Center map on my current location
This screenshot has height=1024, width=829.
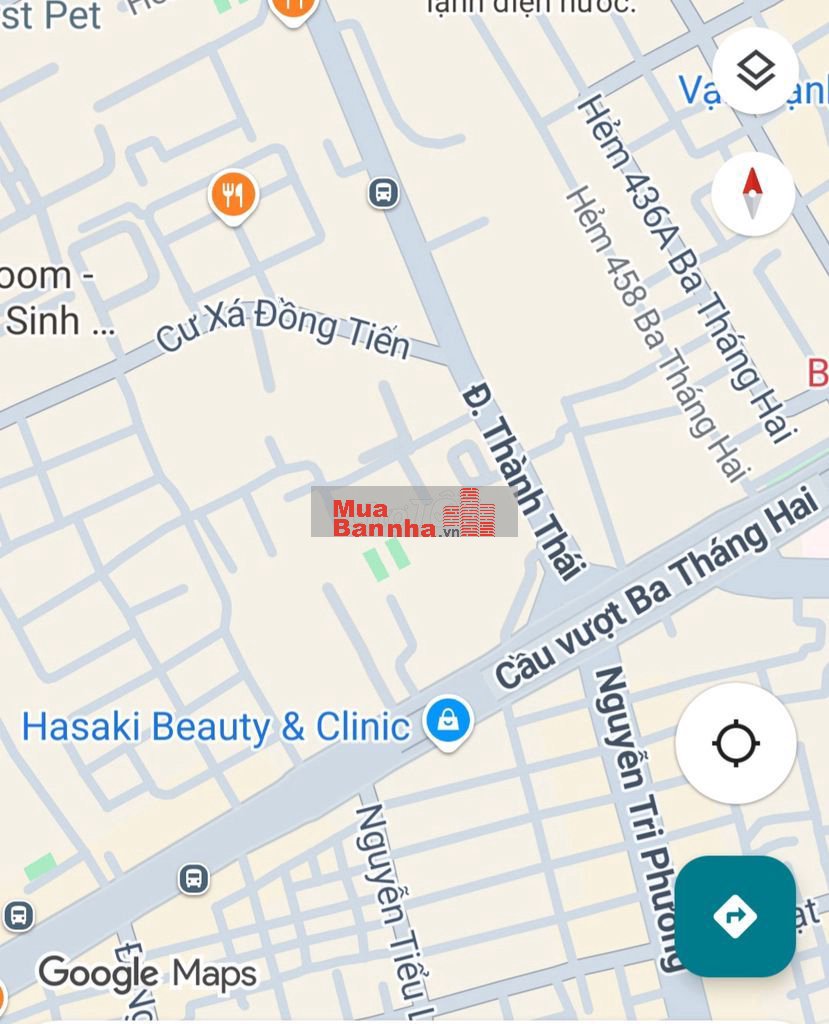[x=736, y=744]
